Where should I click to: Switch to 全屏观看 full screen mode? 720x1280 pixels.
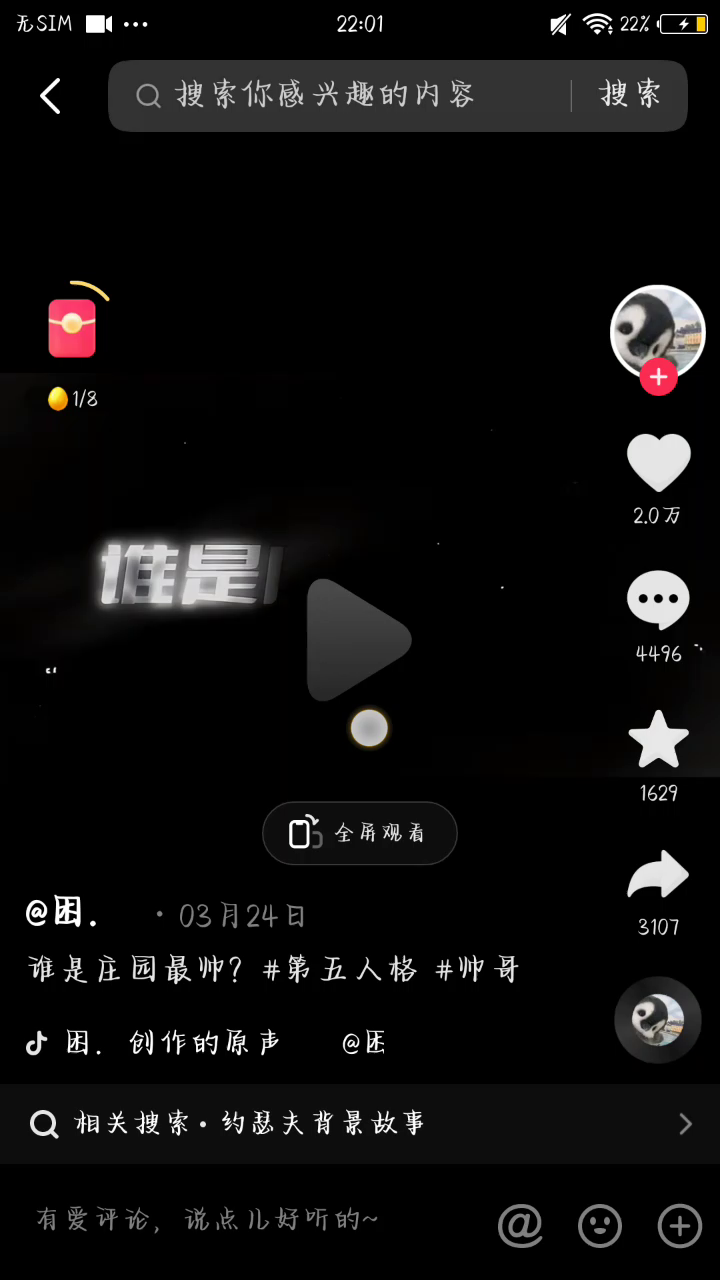[x=360, y=833]
